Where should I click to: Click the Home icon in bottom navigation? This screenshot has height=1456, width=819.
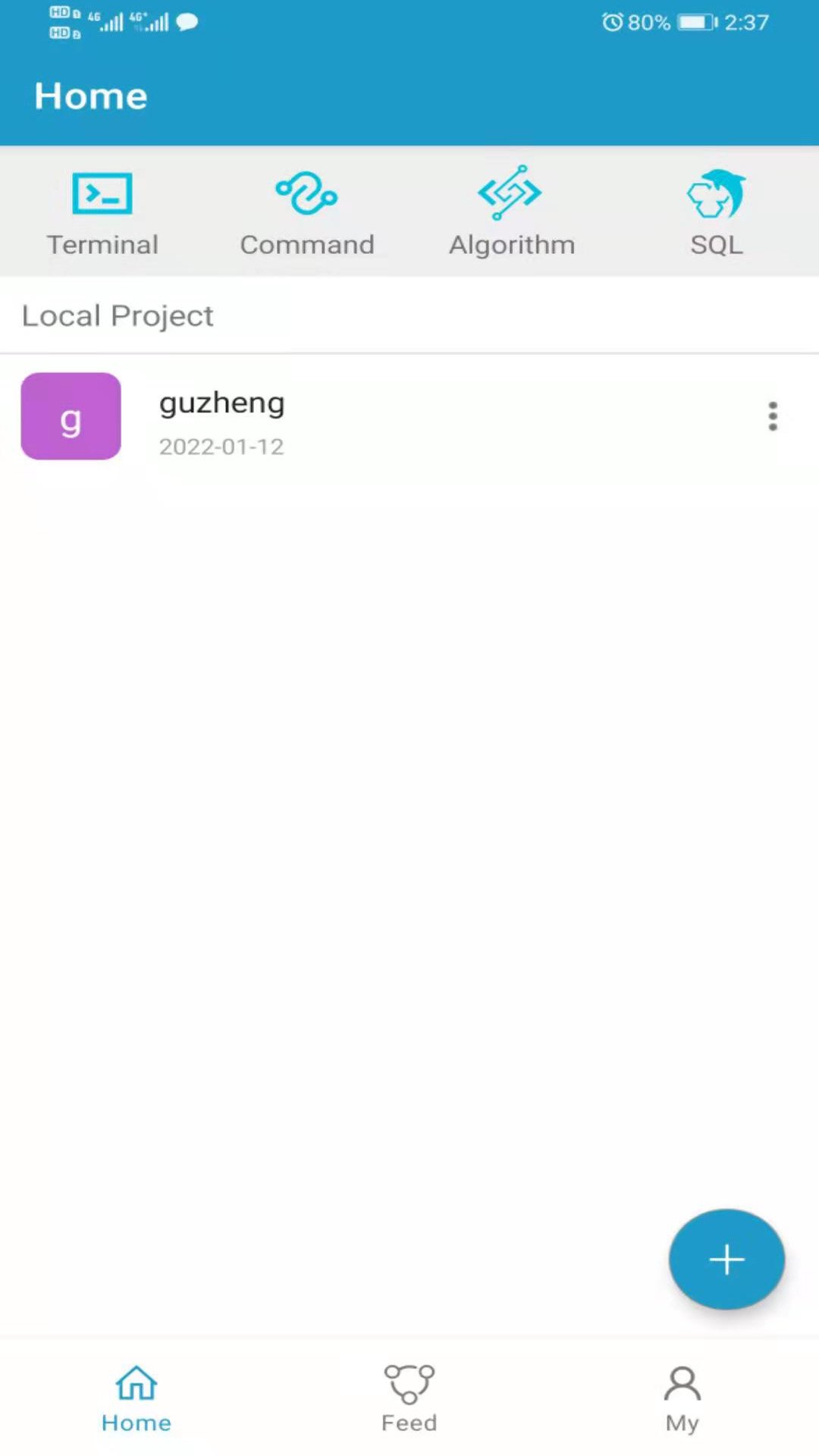tap(136, 1395)
